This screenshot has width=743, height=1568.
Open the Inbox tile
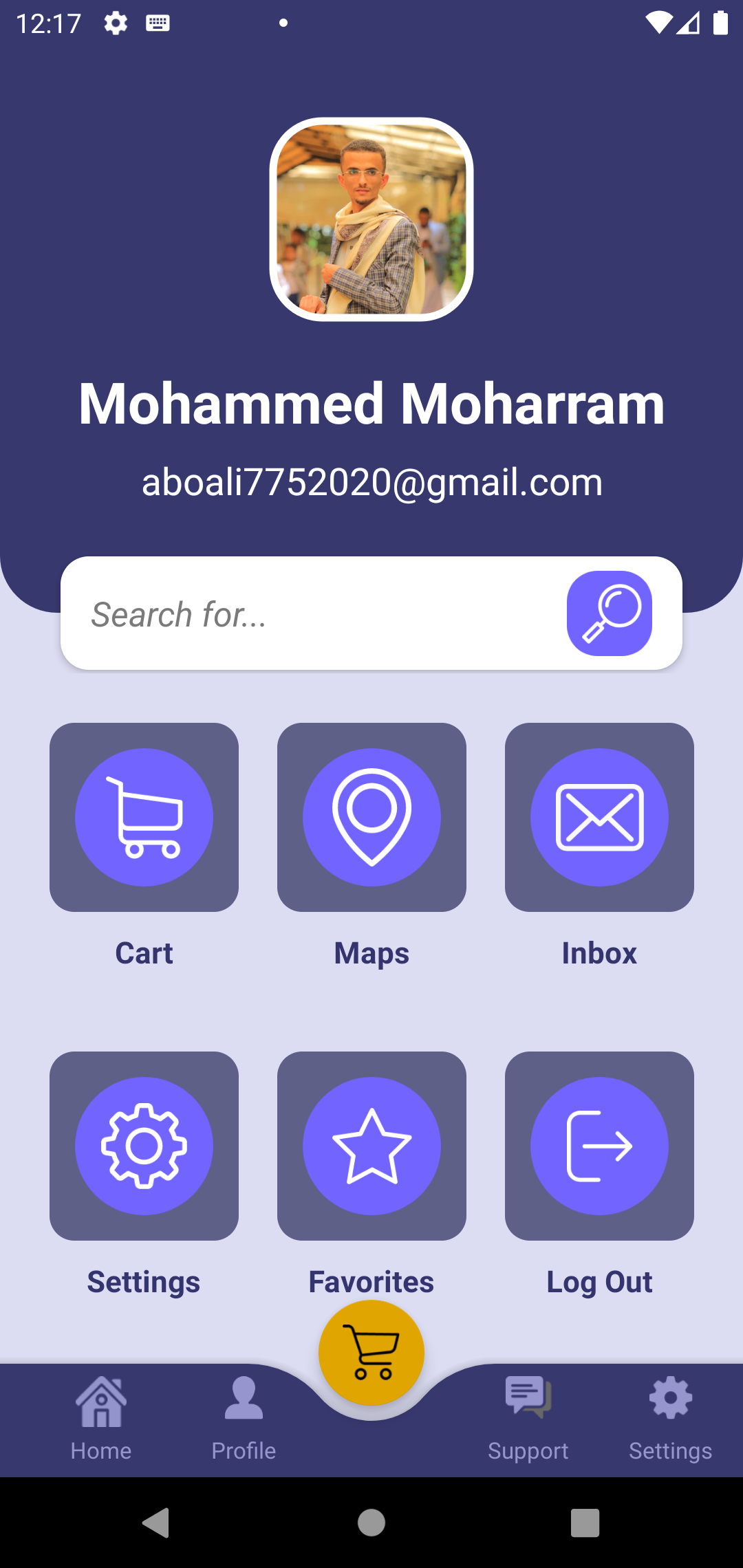599,817
